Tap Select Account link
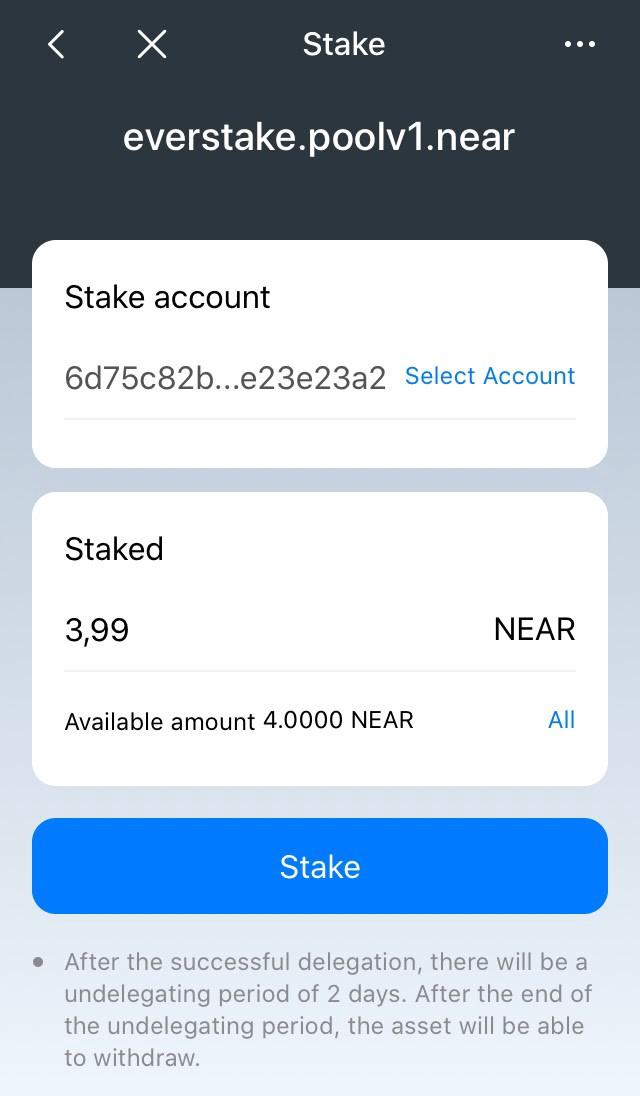The image size is (640, 1096). (x=490, y=376)
